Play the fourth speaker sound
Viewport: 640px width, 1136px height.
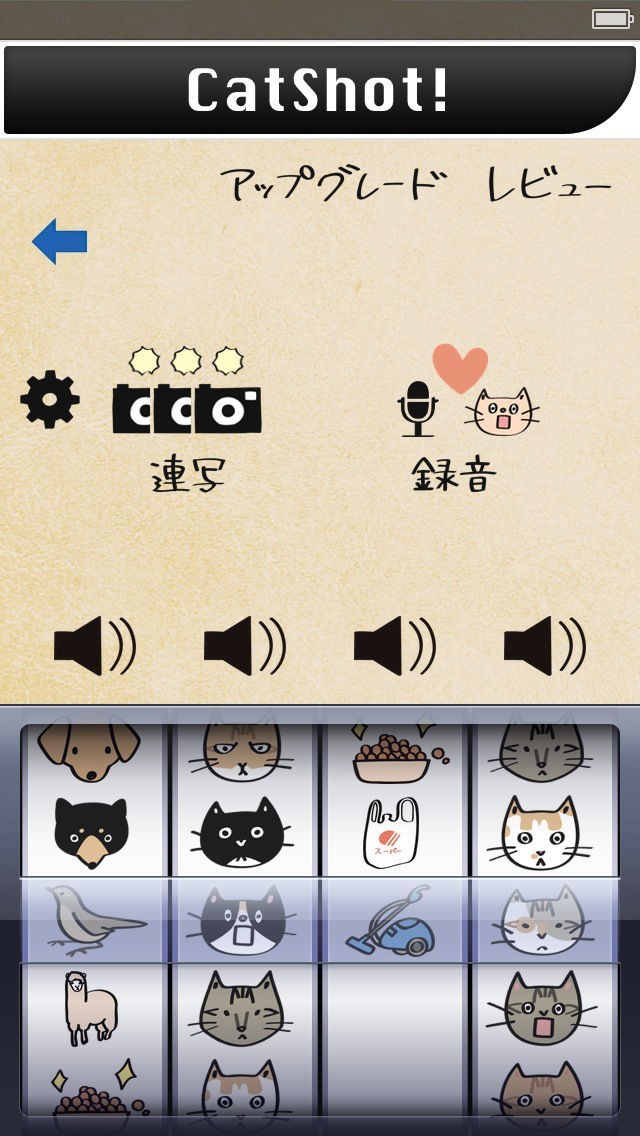pyautogui.click(x=545, y=646)
